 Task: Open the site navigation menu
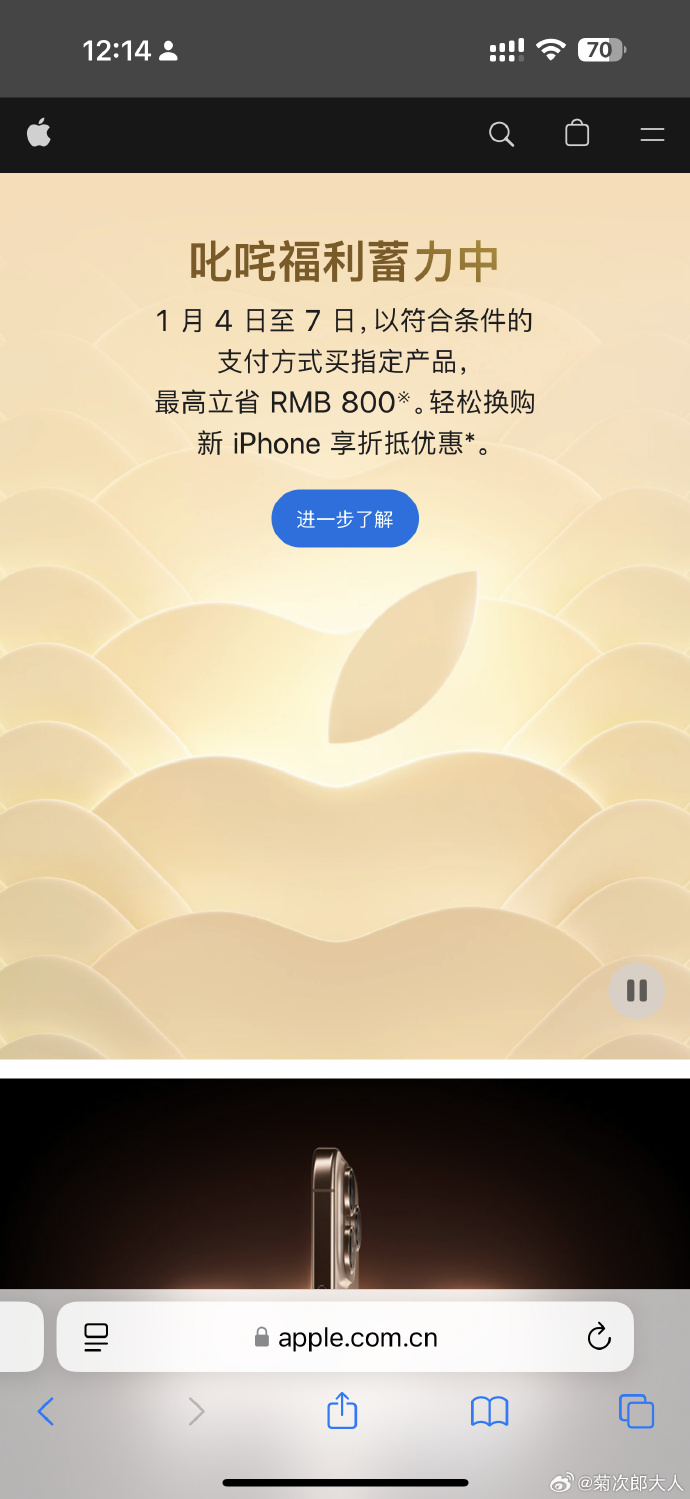pos(652,134)
